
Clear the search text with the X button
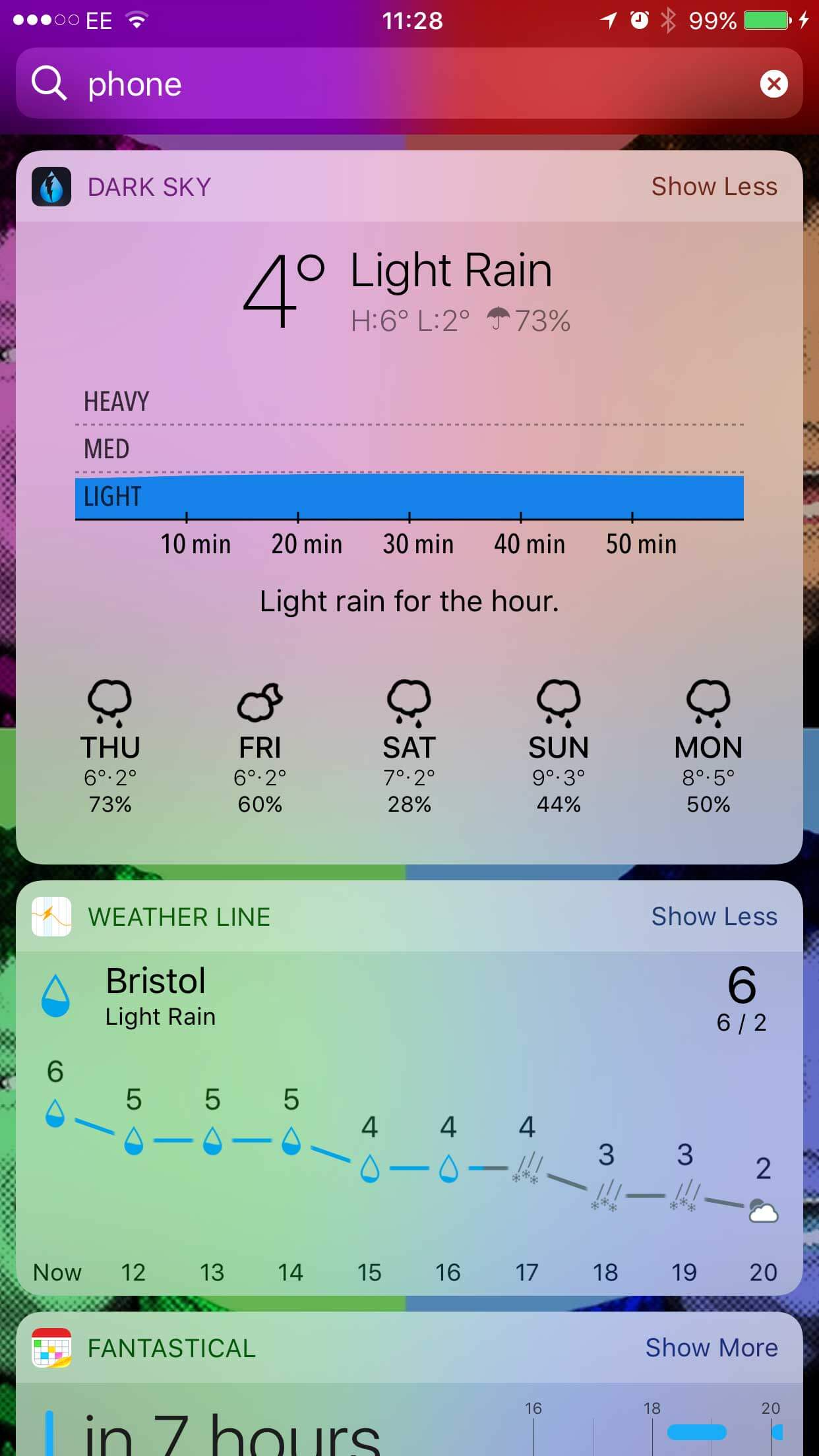773,84
